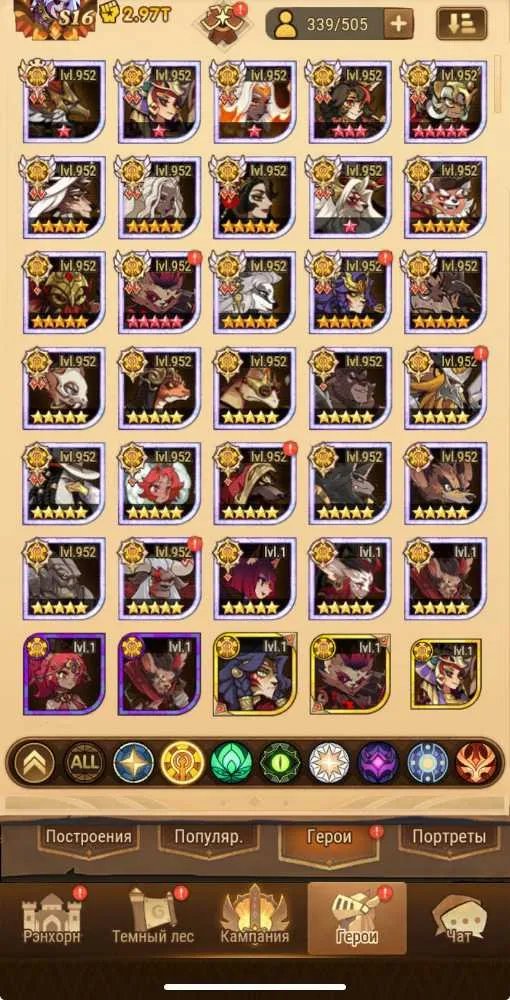The width and height of the screenshot is (510, 1000).
Task: Select the Герои sub-tab above the bottom bar
Action: pyautogui.click(x=329, y=838)
